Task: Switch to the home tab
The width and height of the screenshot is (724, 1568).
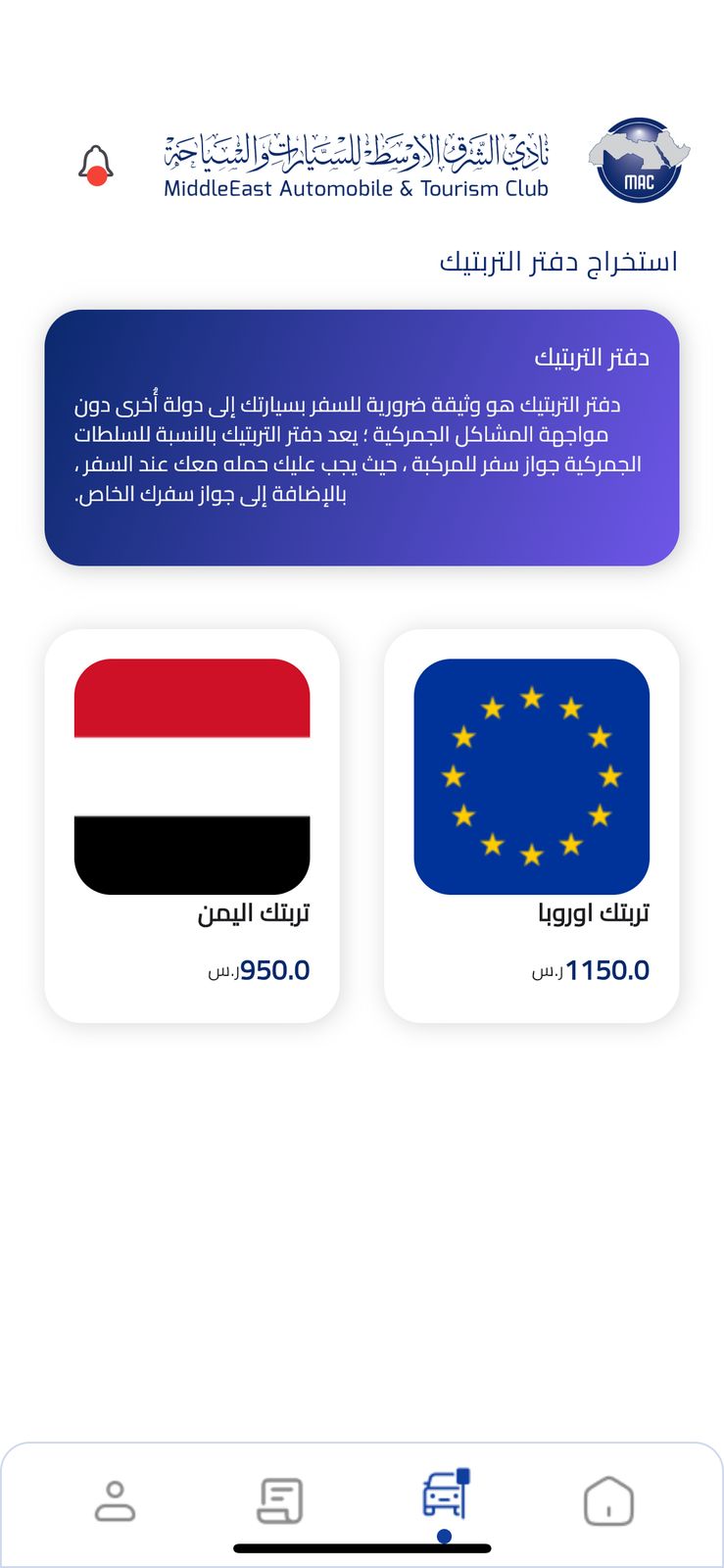Action: coord(608,1500)
